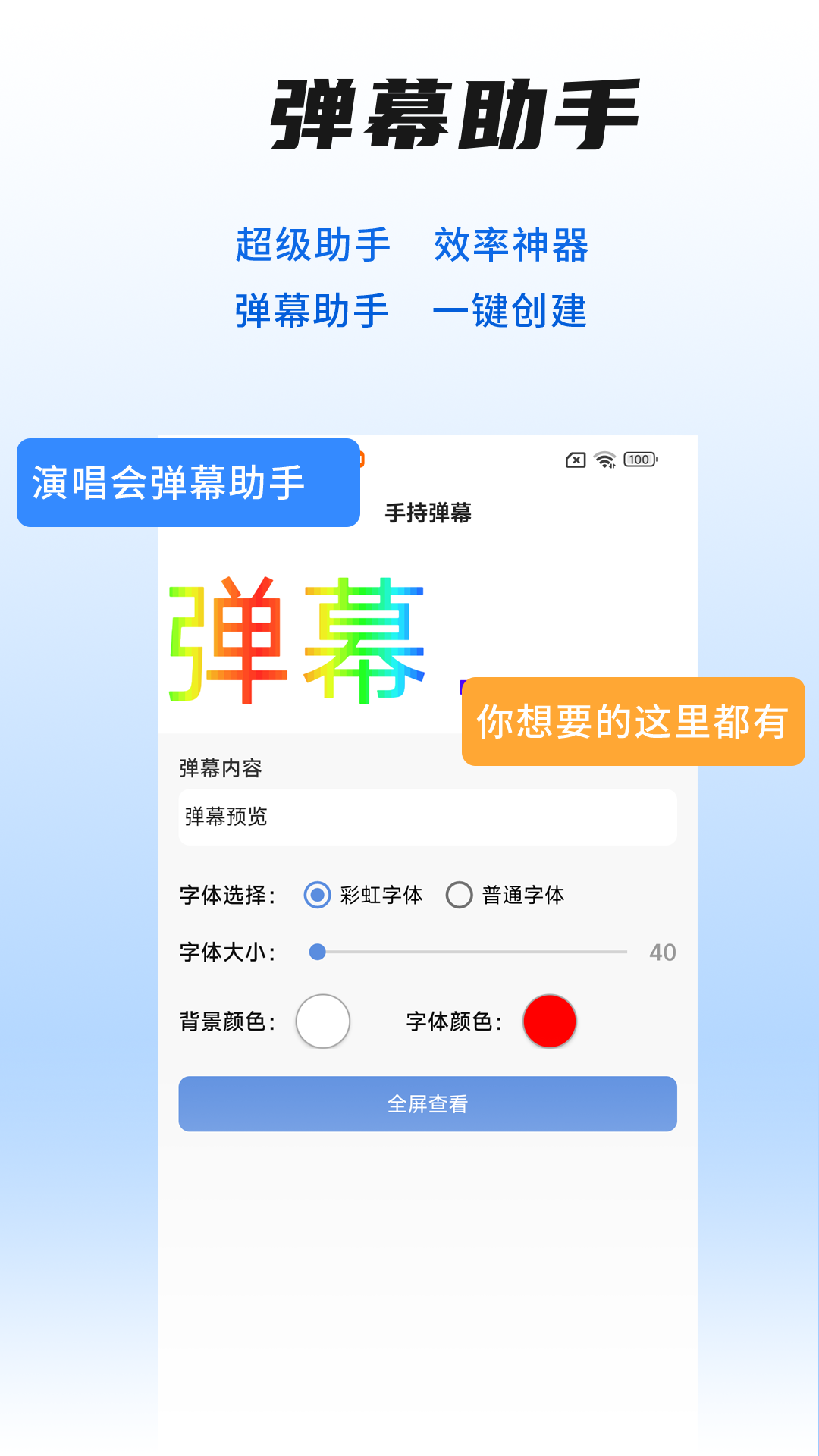Click the font size value 40
Image resolution: width=819 pixels, height=1456 pixels.
[662, 950]
